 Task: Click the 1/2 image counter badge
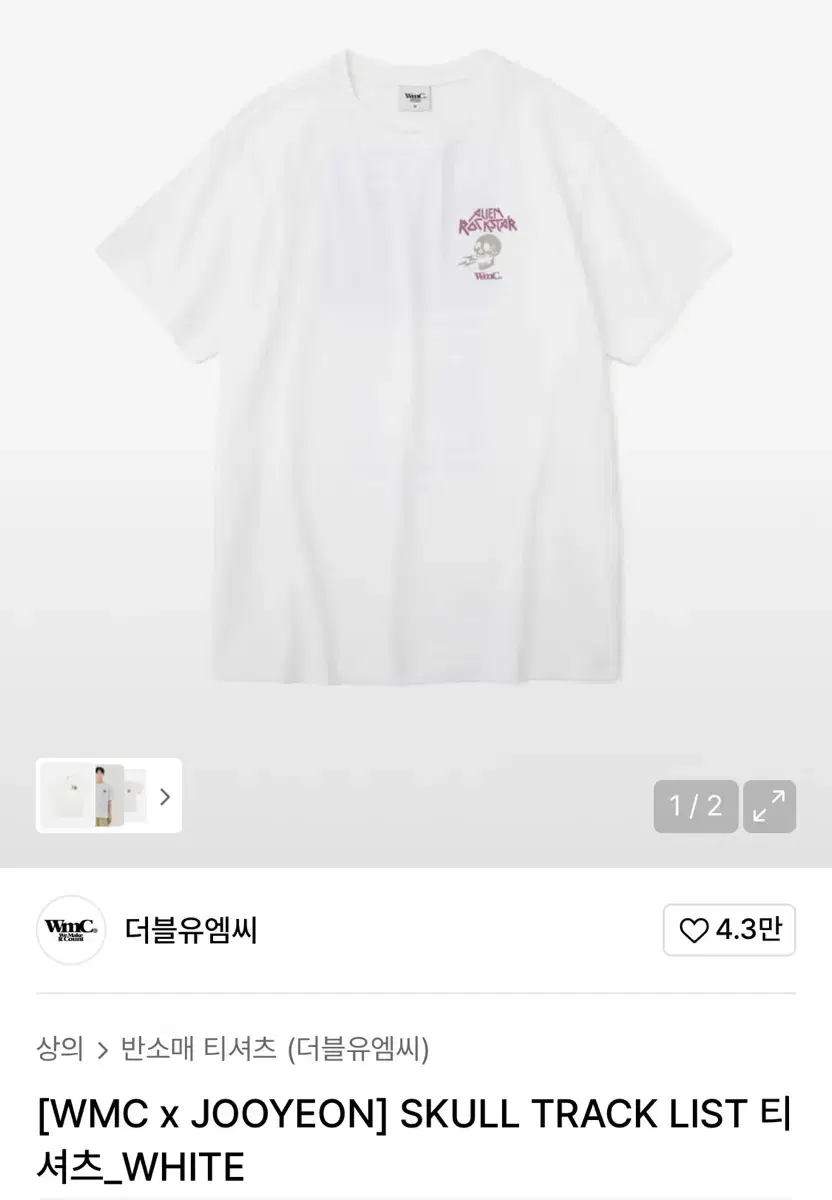696,806
